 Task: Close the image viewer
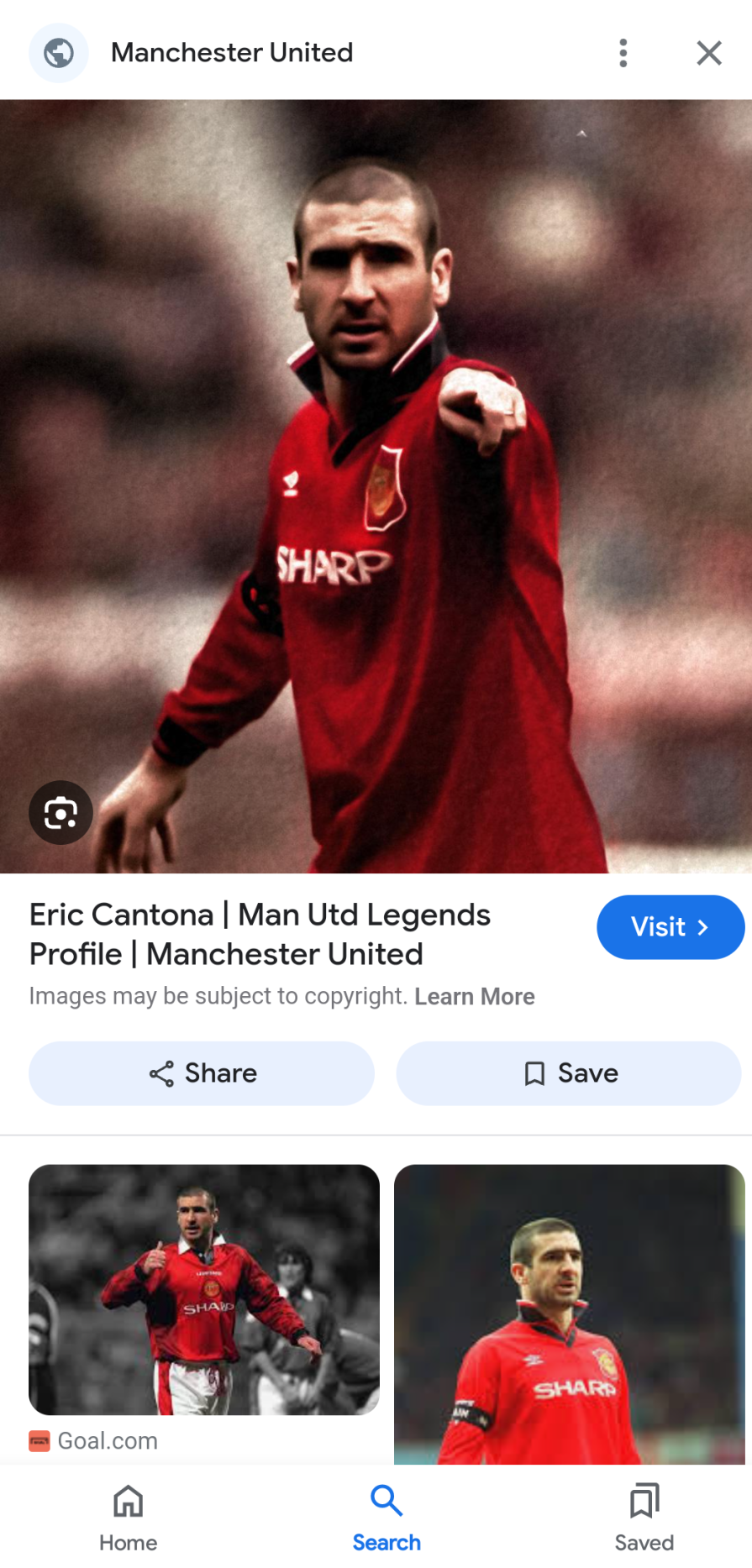[x=708, y=53]
